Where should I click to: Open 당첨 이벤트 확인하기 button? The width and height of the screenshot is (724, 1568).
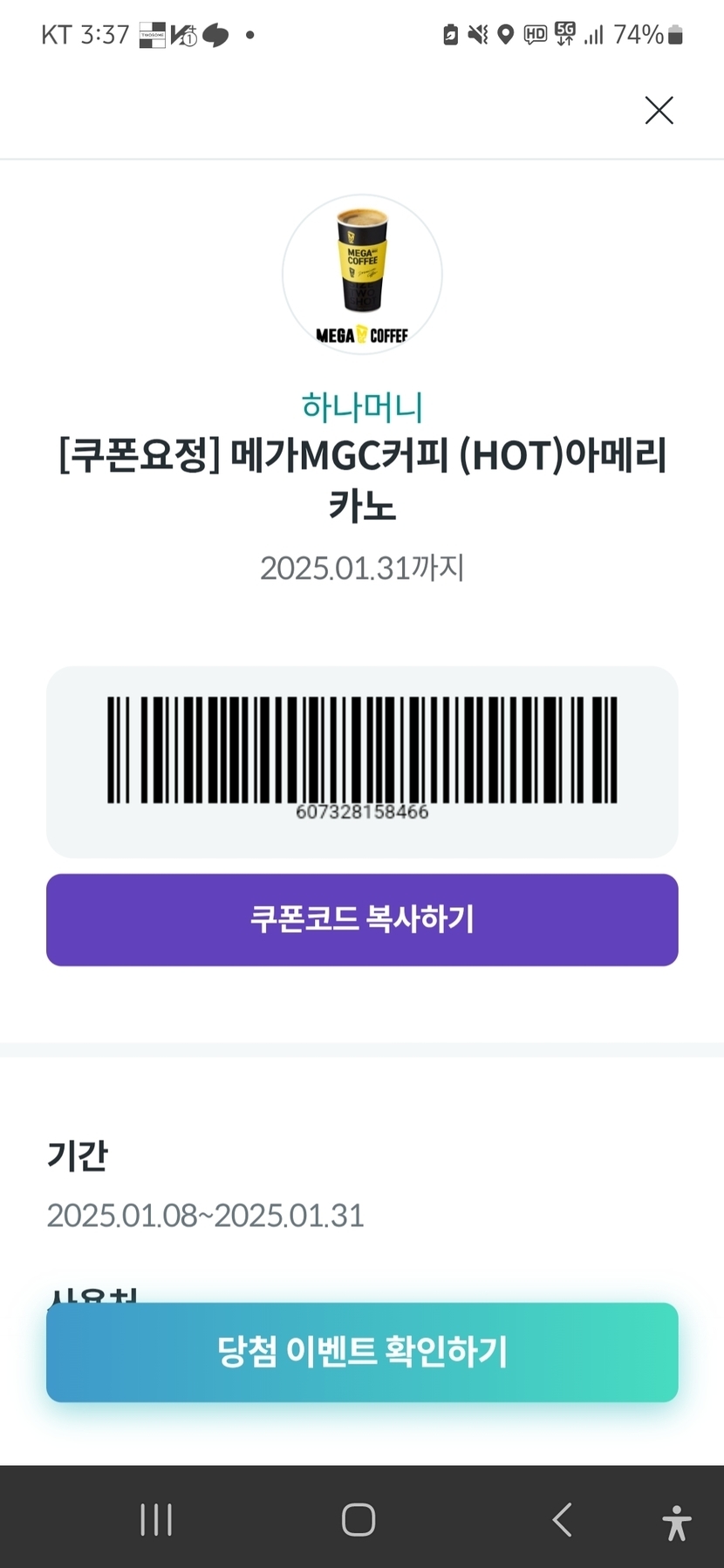point(362,1352)
